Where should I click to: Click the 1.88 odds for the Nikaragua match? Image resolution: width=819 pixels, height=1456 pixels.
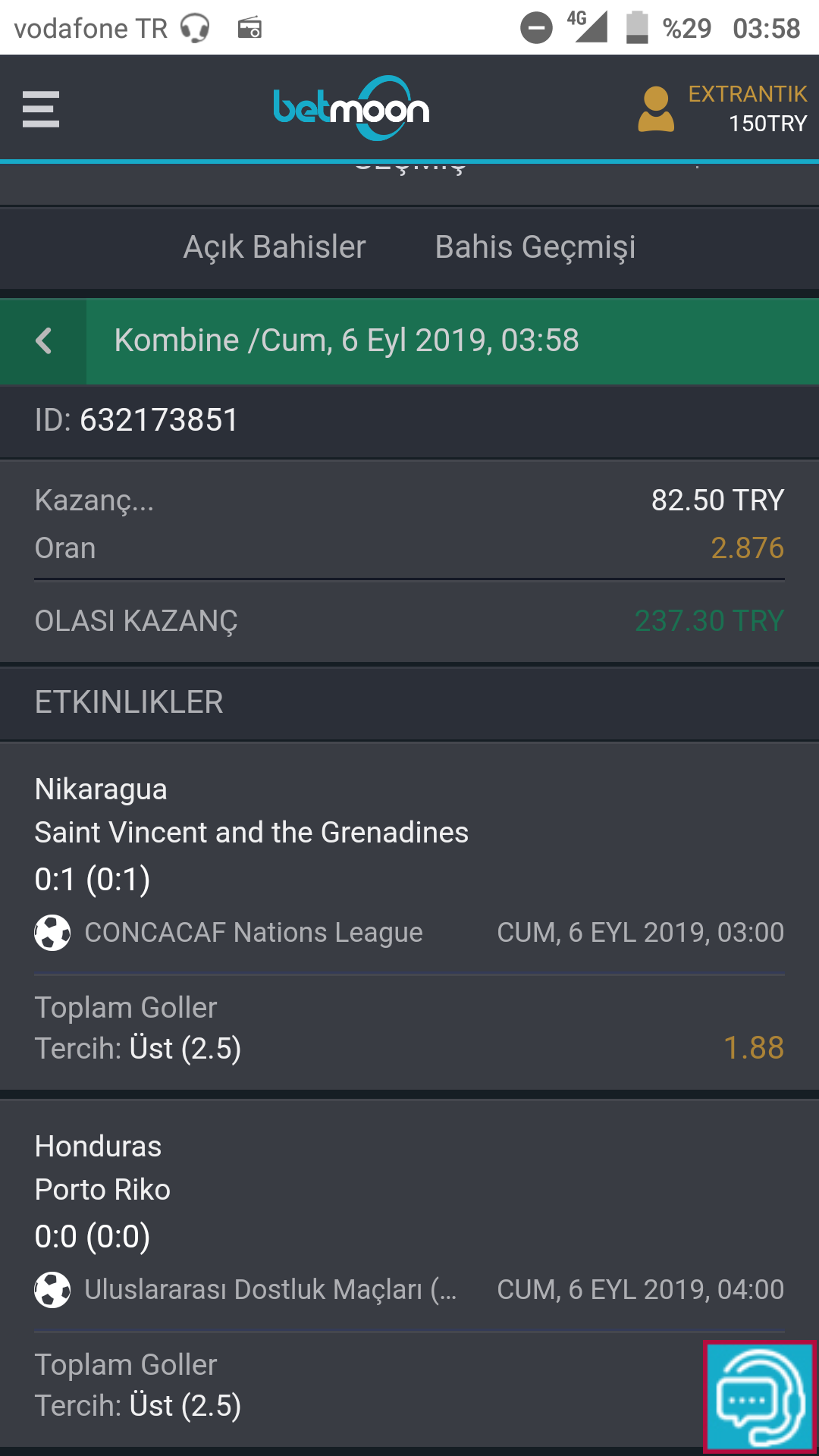click(754, 1048)
